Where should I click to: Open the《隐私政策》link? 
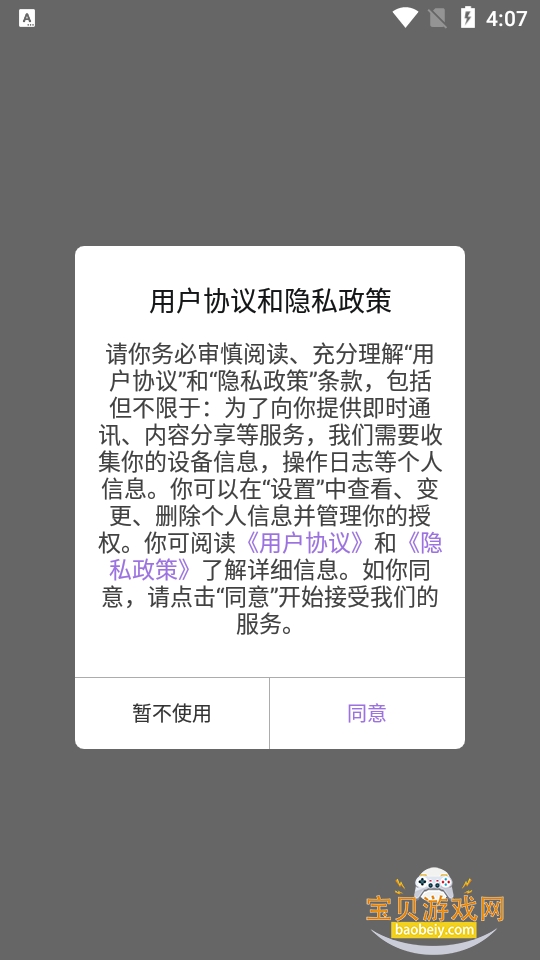click(x=150, y=569)
